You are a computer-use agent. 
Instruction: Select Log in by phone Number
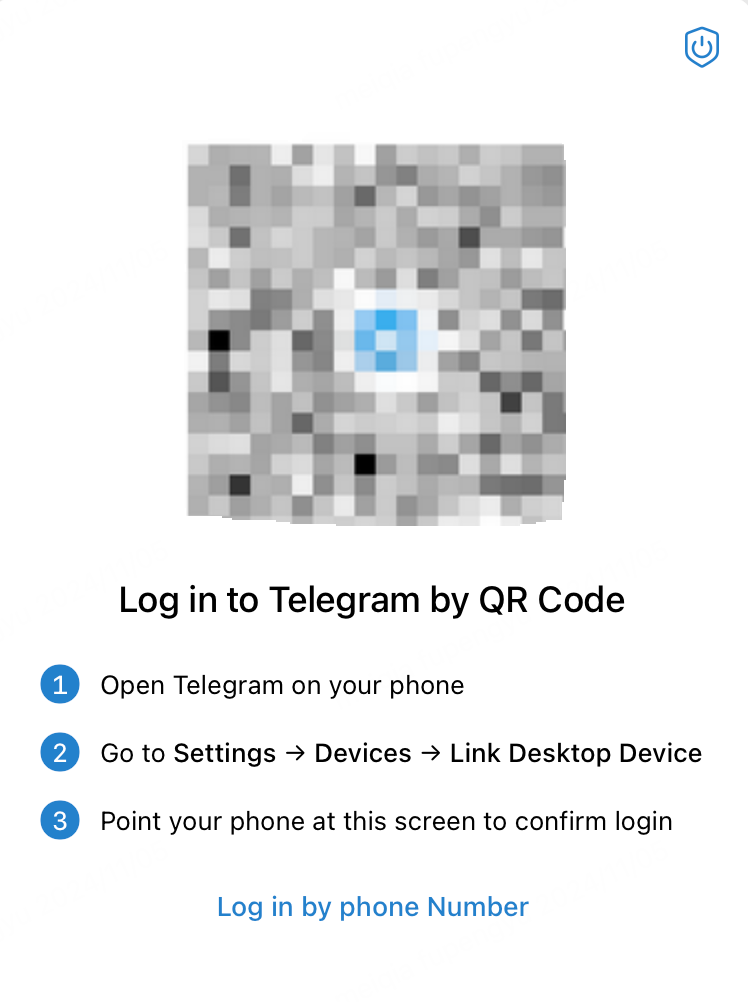coord(373,907)
